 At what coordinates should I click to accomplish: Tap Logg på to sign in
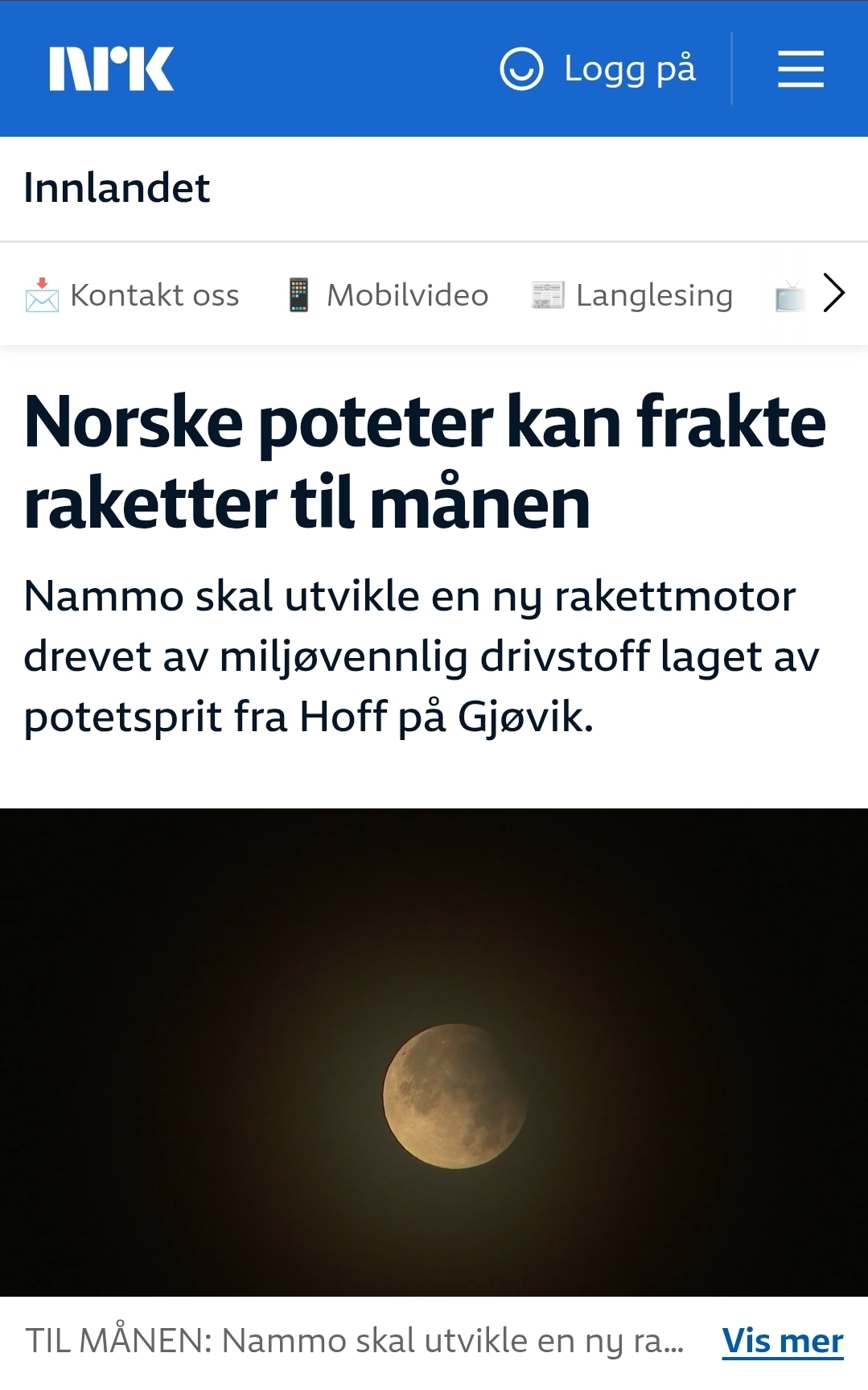[599, 69]
